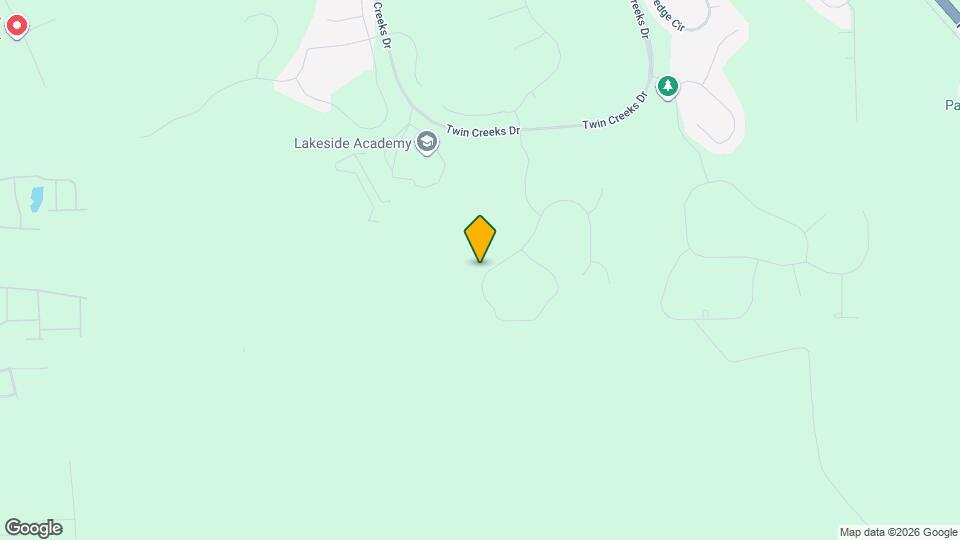The image size is (960, 540).
Task: Open the Lakeside Academy place marker
Action: tap(427, 143)
